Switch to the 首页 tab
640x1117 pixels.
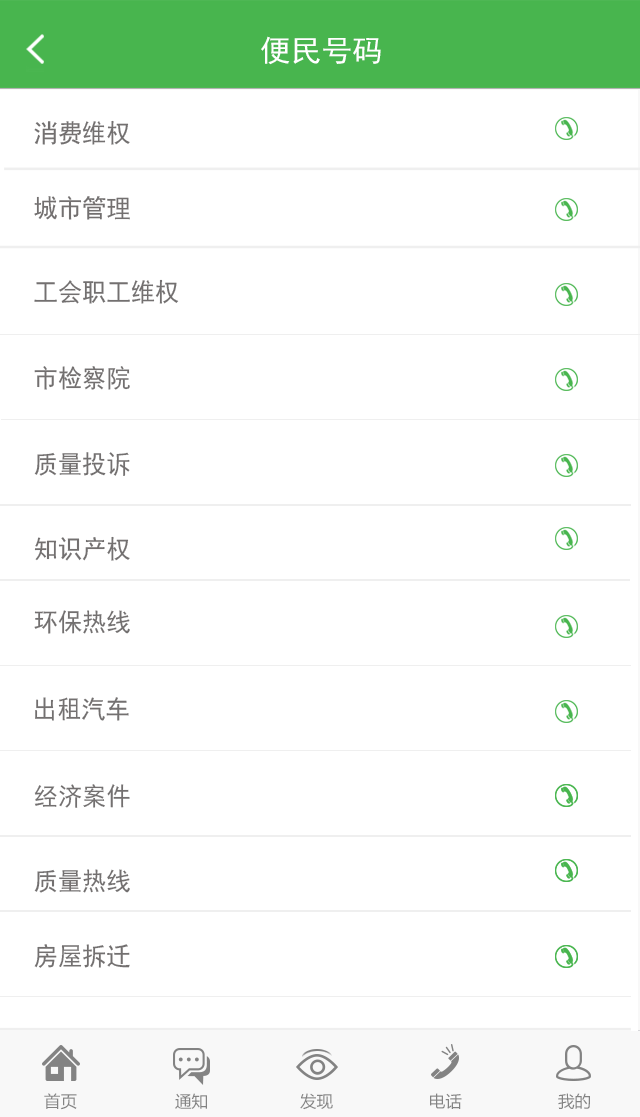60,1076
